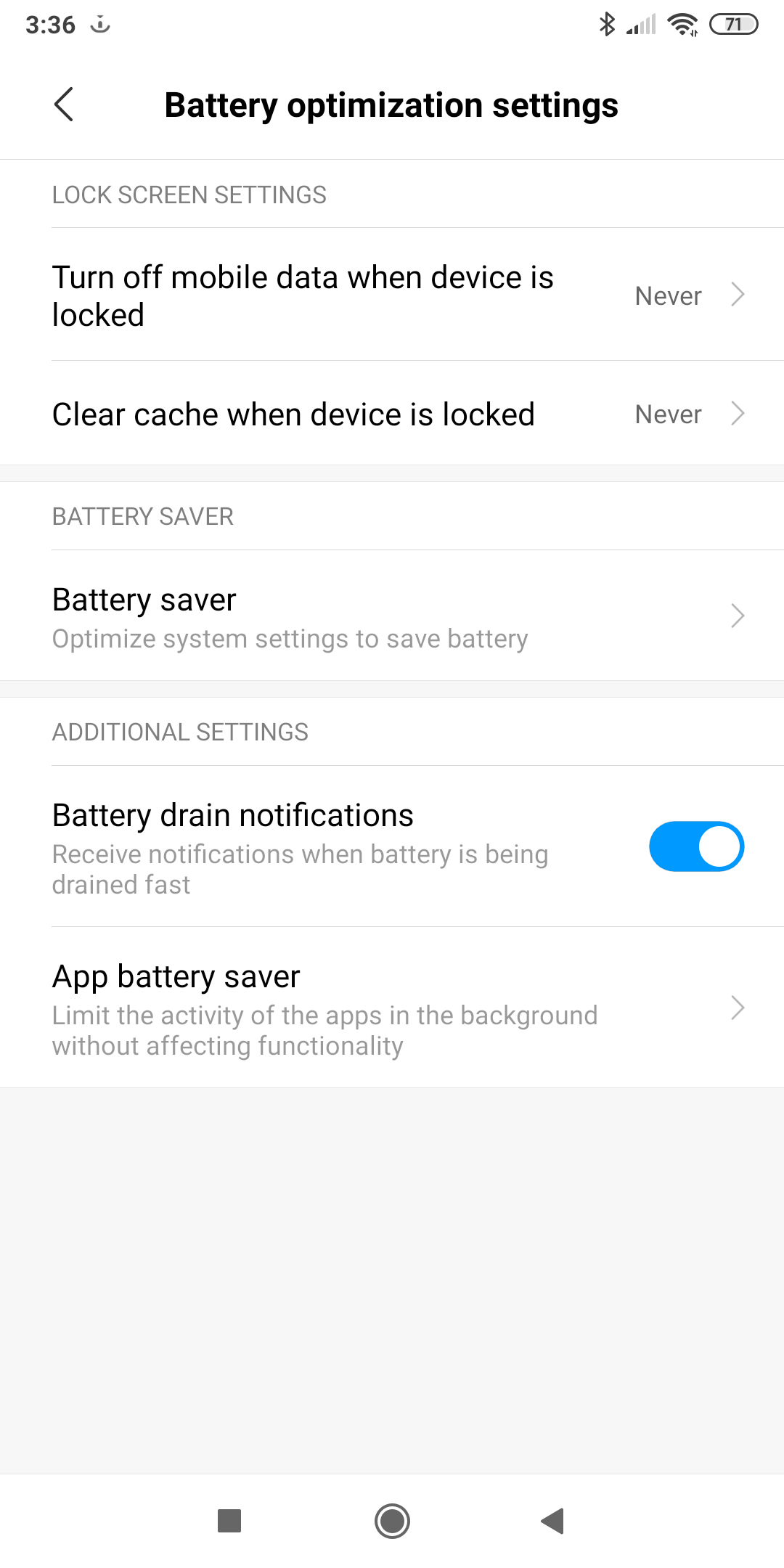Tap the system home button
This screenshot has width=784, height=1568.
[392, 1521]
